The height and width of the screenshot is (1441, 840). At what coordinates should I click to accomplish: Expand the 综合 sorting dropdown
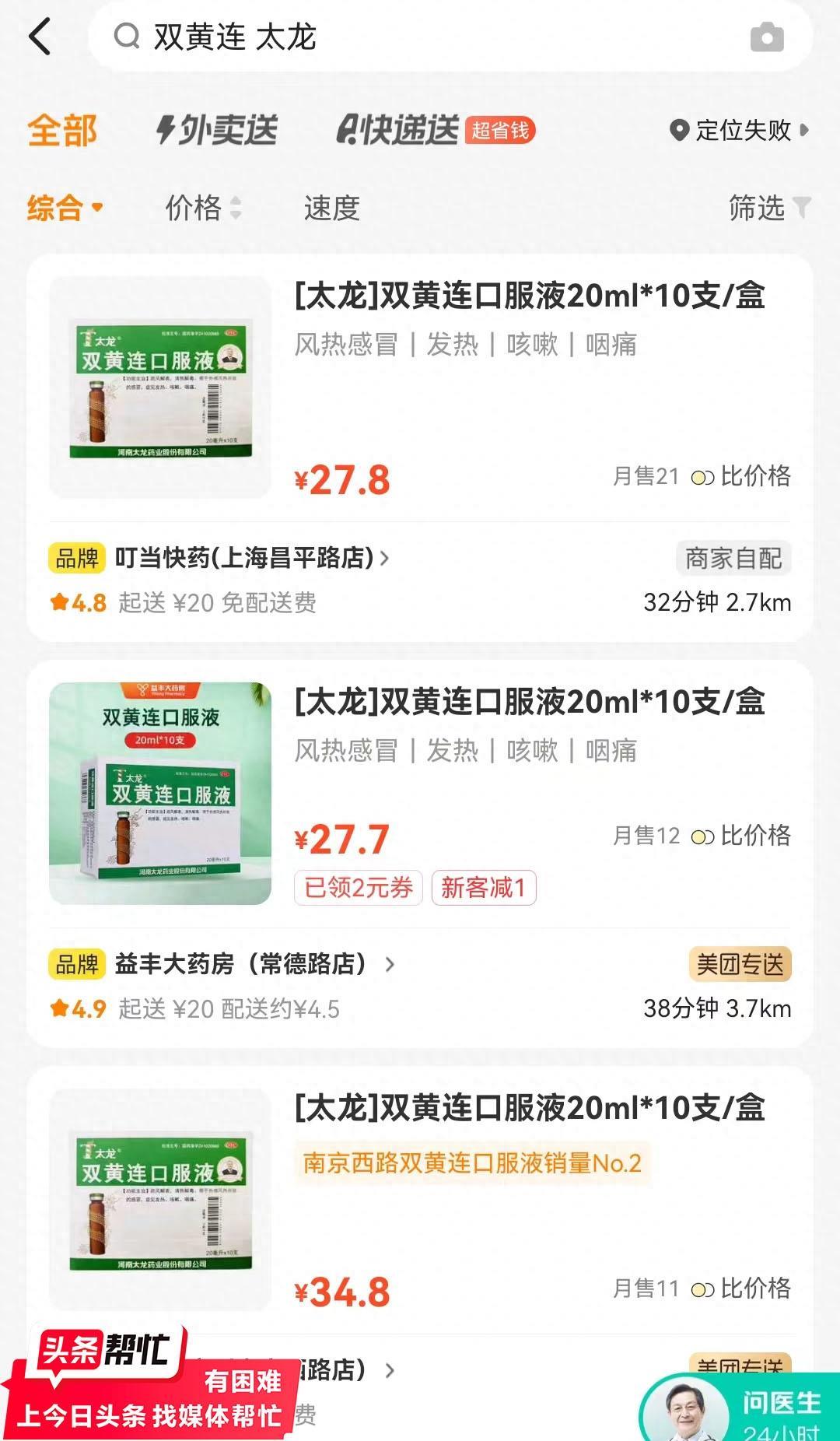65,209
